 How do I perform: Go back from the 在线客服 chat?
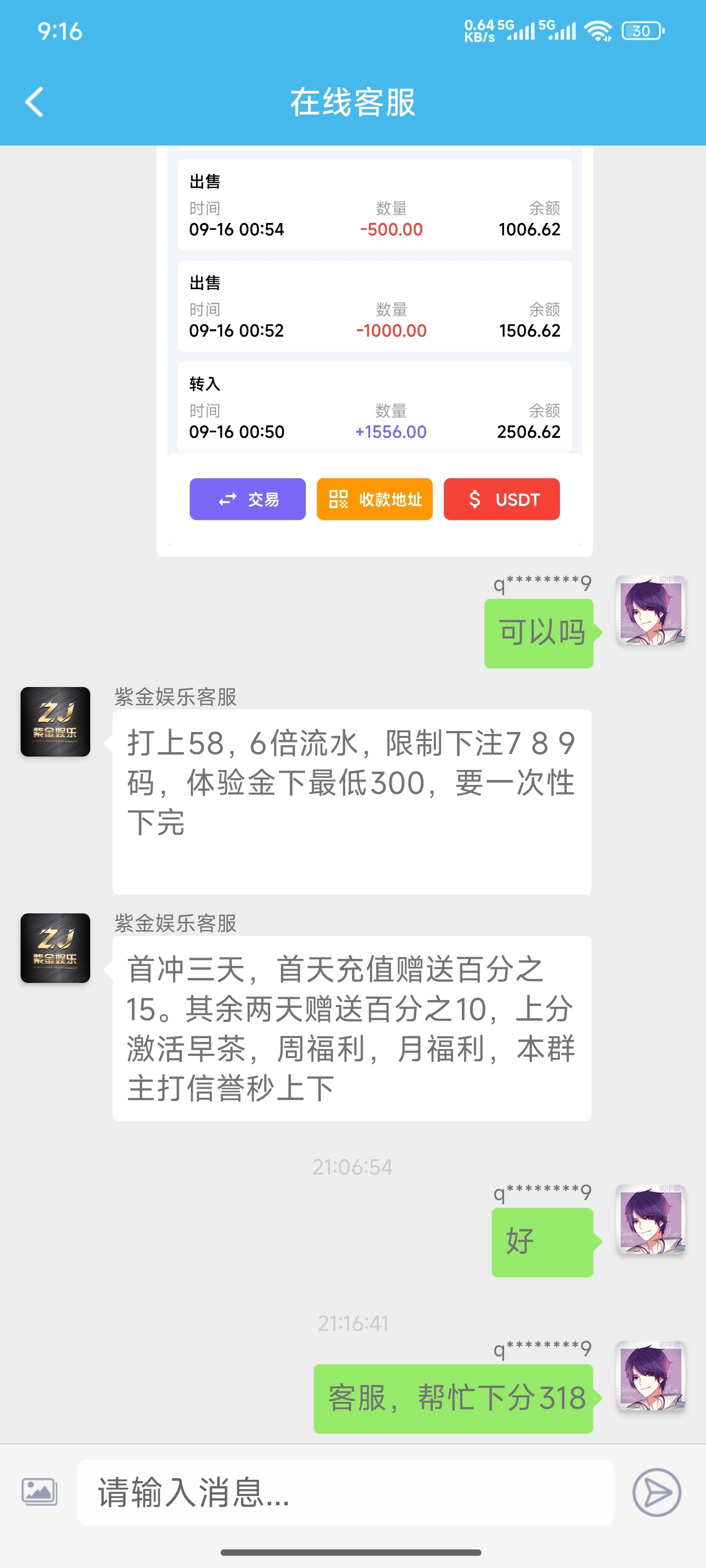tap(35, 101)
